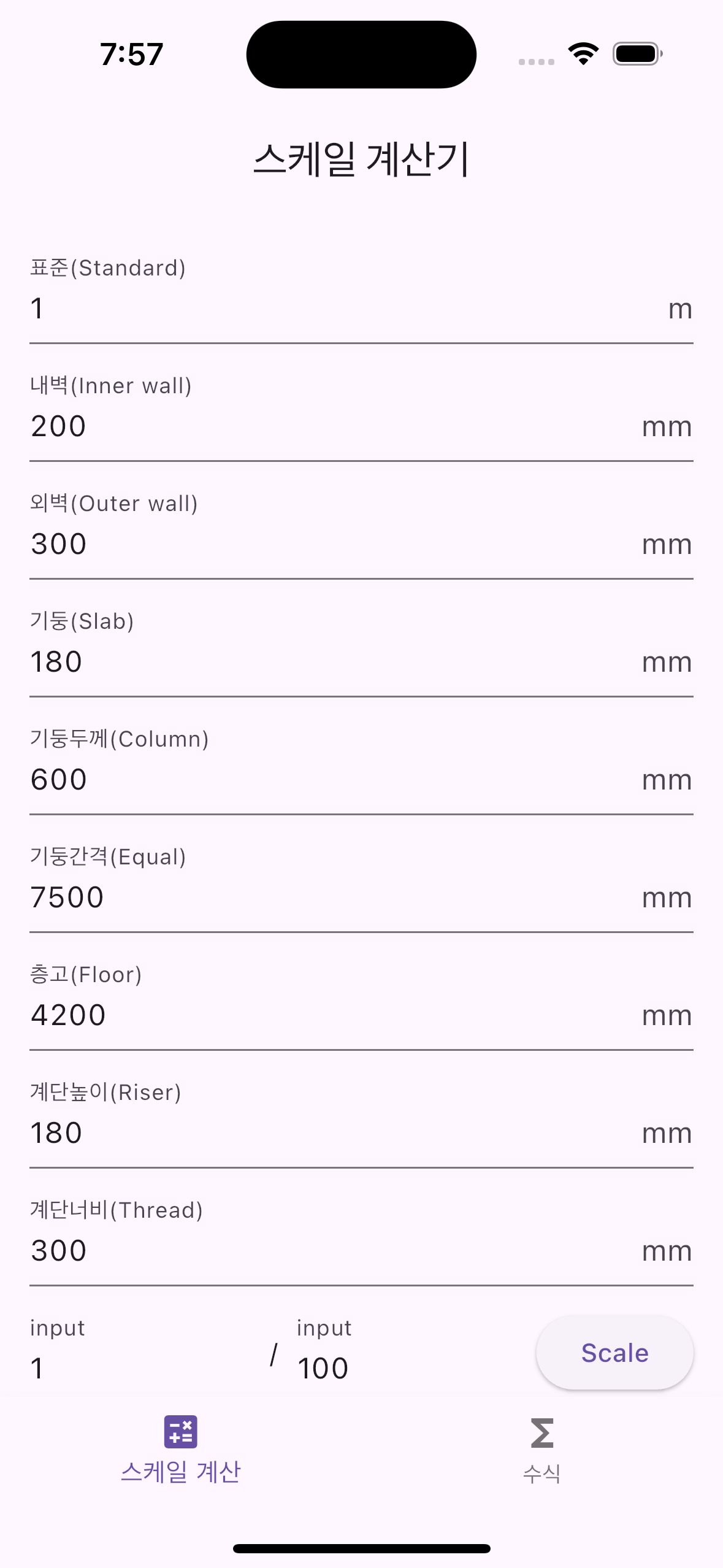Tap the Scale button

point(614,1353)
